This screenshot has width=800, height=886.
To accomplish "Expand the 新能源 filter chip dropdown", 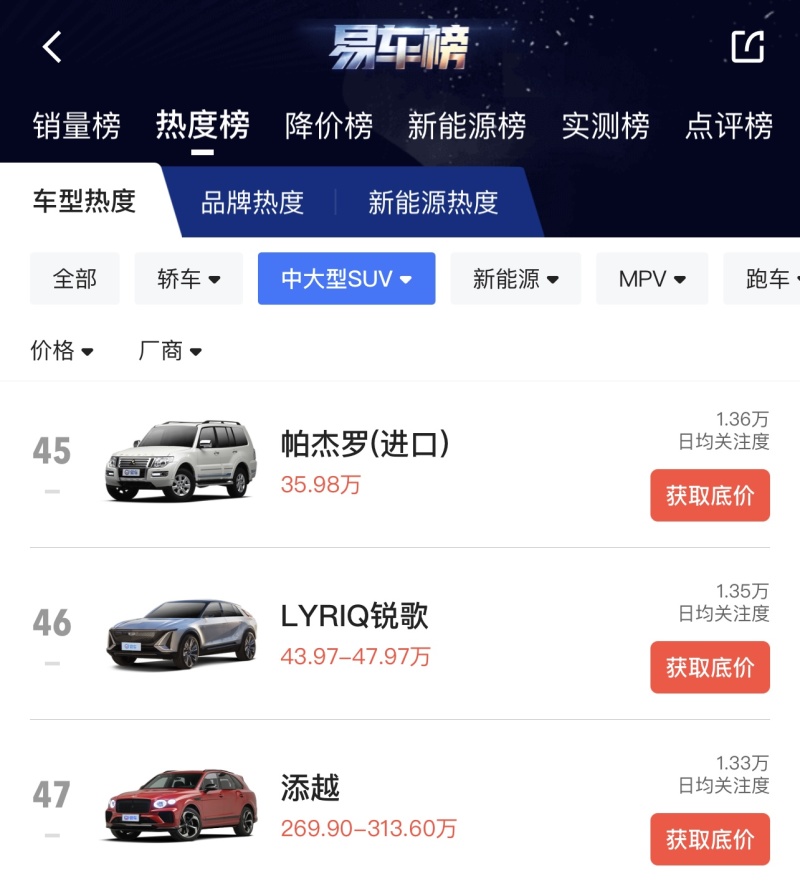I will [x=515, y=279].
